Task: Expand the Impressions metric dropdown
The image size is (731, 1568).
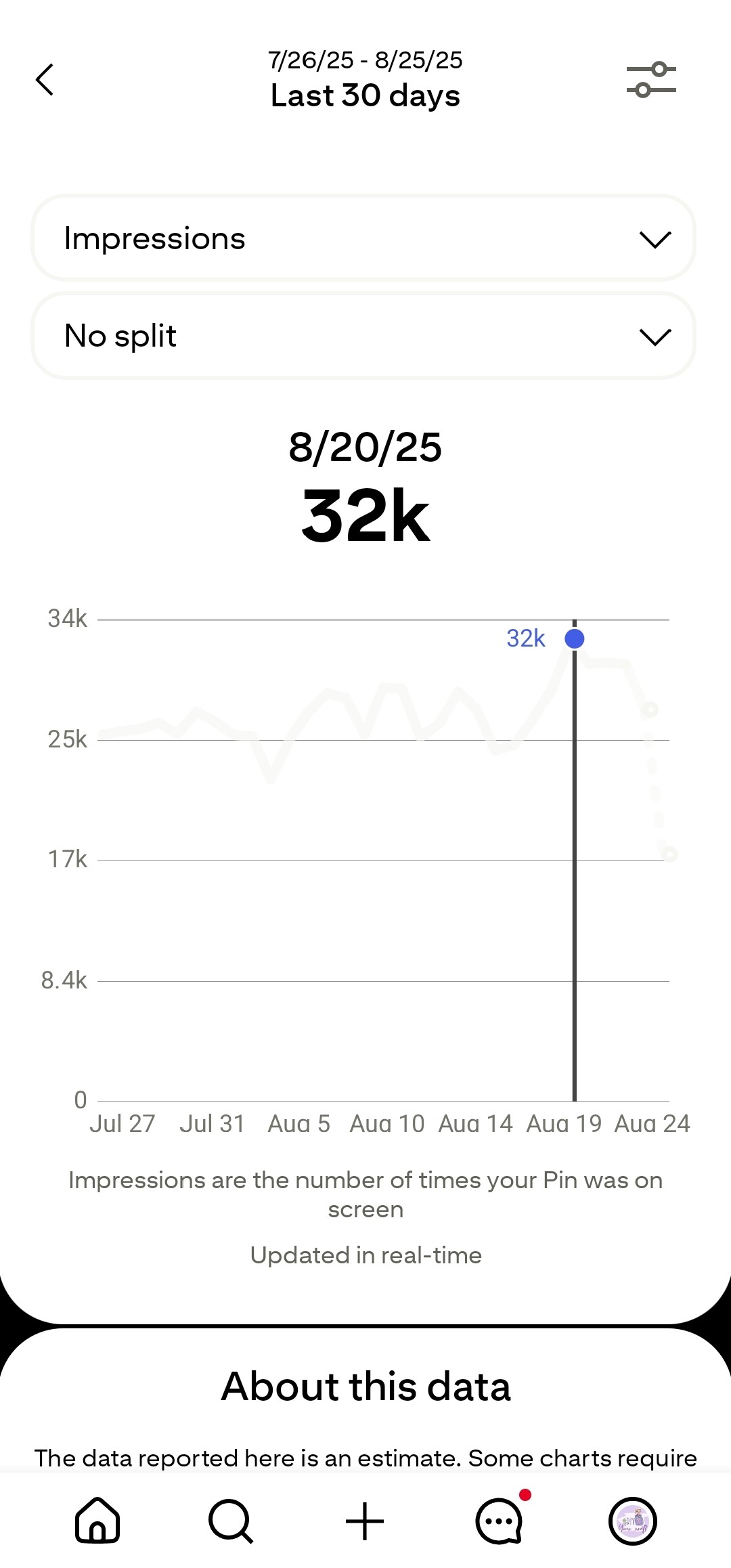Action: pos(363,238)
